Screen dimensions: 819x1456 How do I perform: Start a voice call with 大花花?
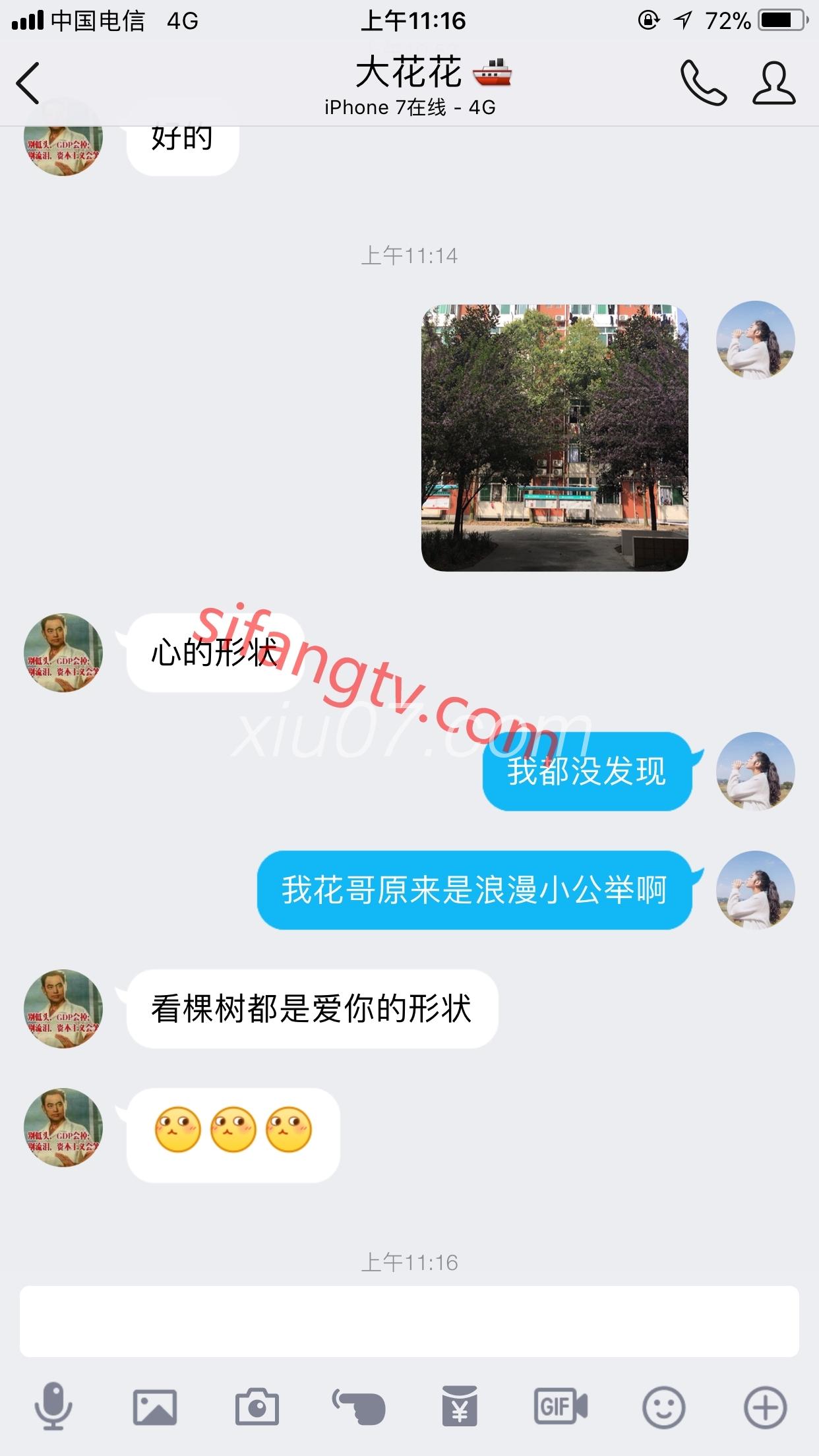point(704,83)
